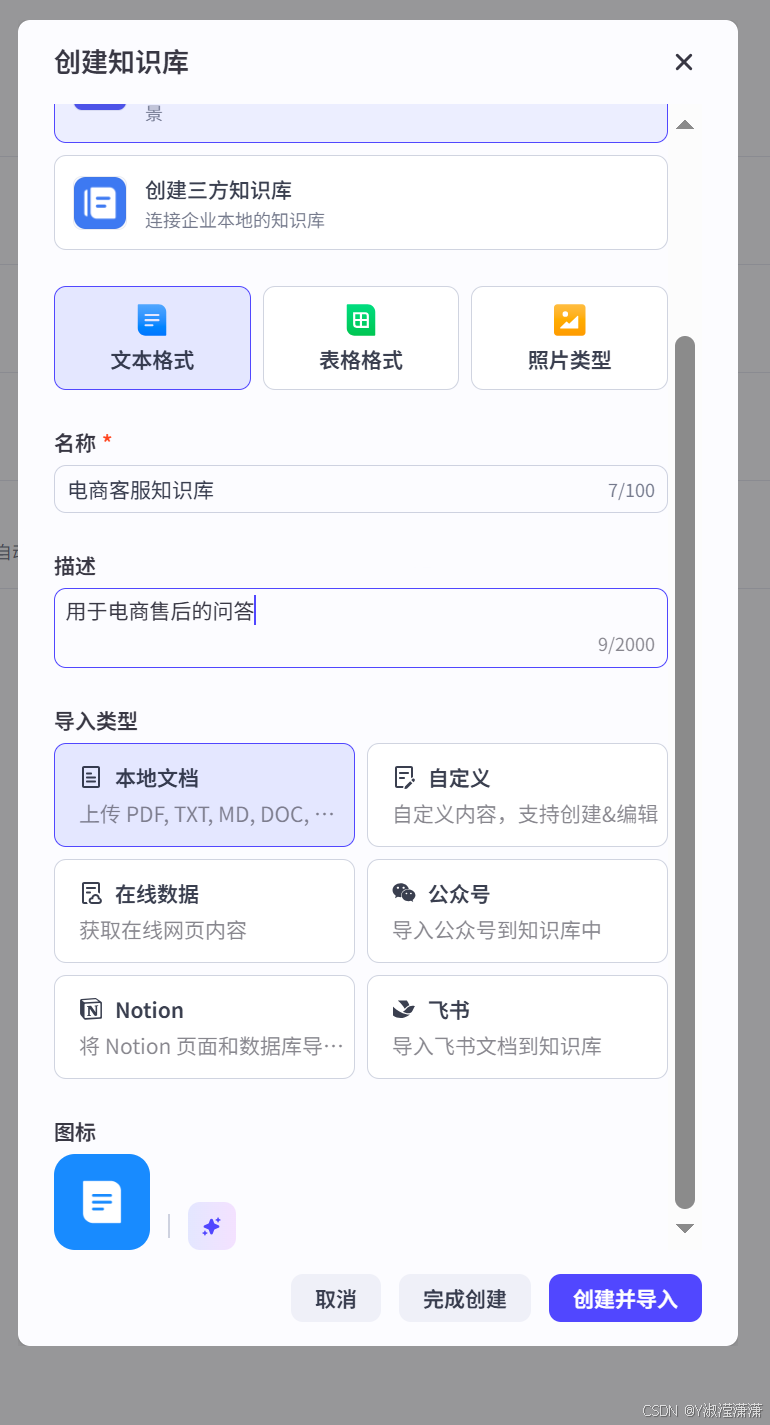
Task: Tap 完成创建 button
Action: (465, 1298)
